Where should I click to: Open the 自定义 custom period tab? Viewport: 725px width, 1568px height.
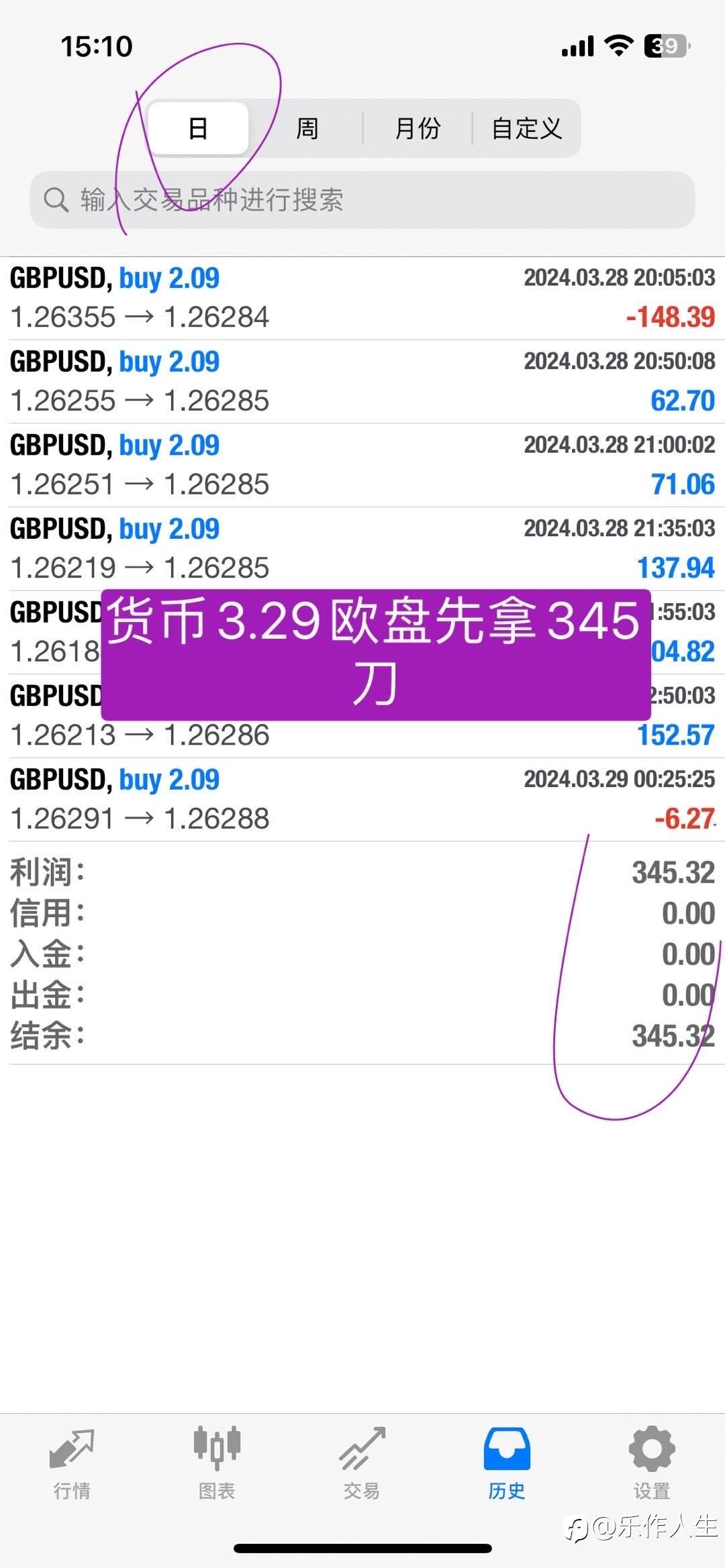point(527,128)
